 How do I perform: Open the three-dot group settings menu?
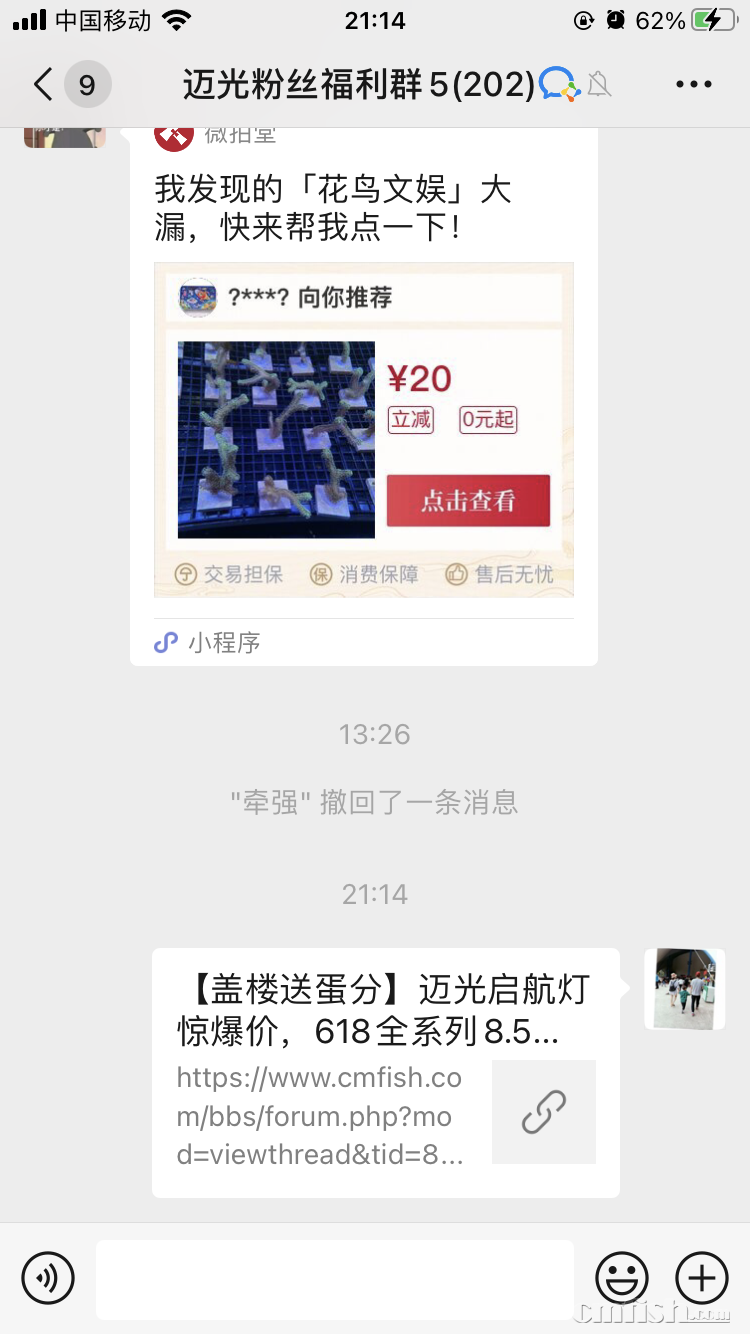(693, 84)
